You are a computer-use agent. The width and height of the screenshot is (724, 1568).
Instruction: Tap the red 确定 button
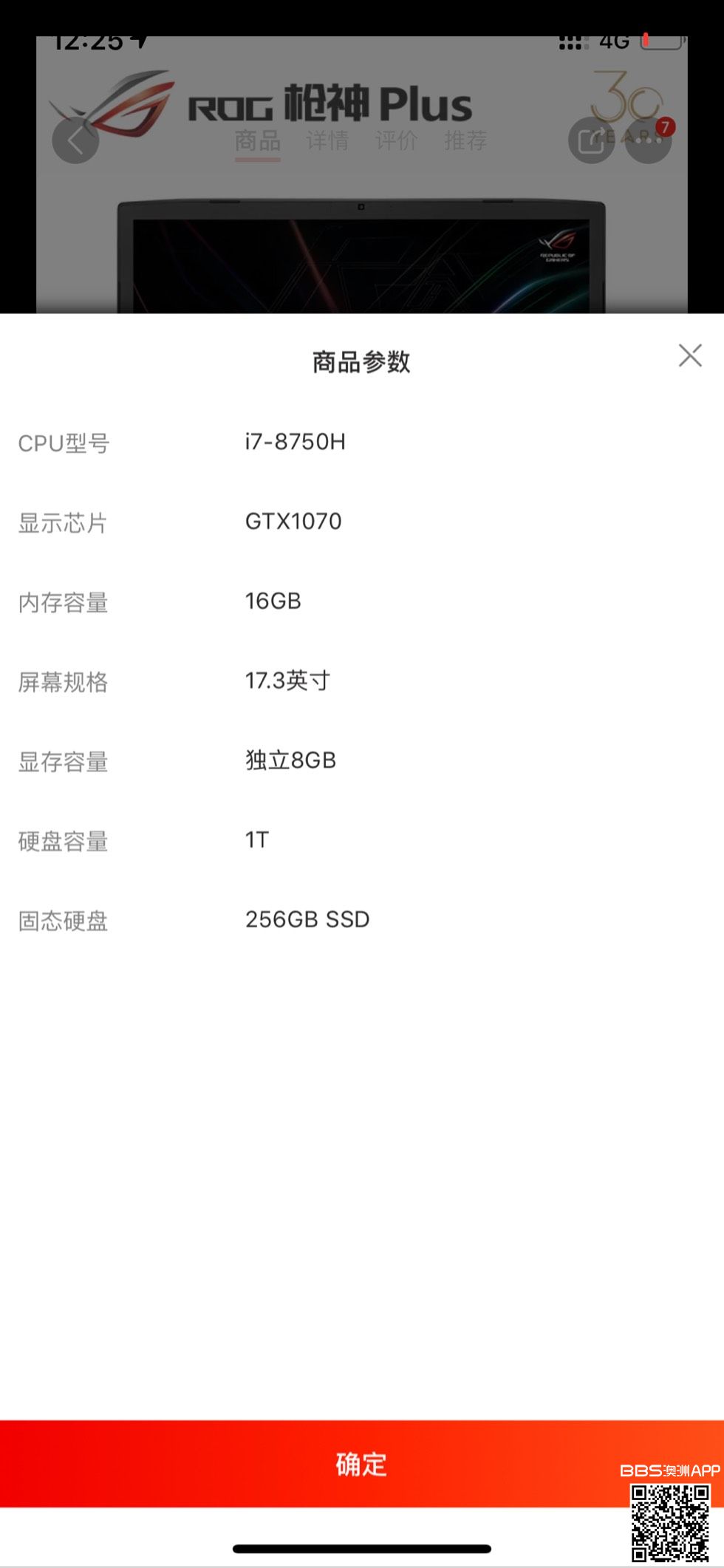(361, 1462)
